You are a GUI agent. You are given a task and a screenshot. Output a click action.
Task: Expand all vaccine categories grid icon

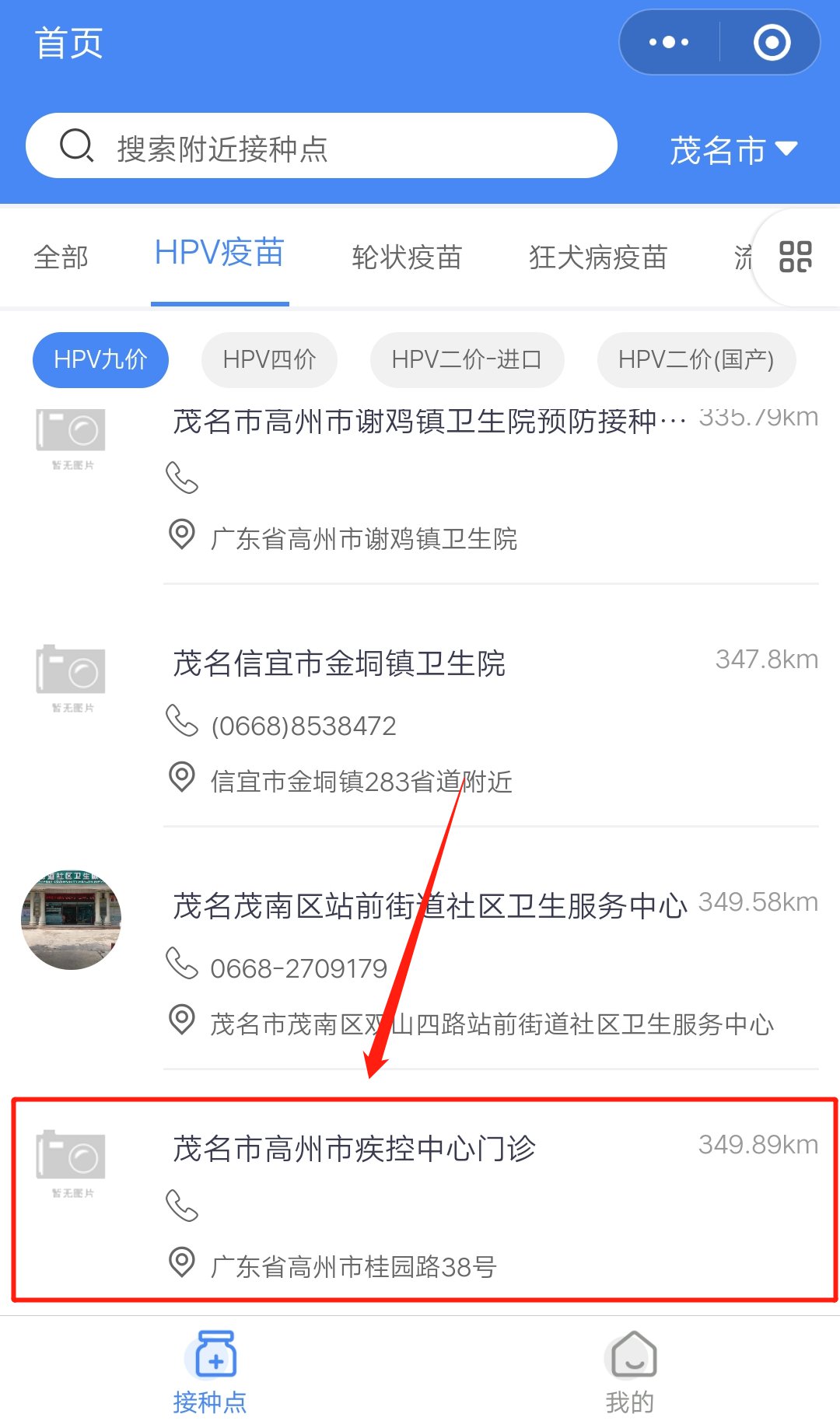[x=795, y=257]
